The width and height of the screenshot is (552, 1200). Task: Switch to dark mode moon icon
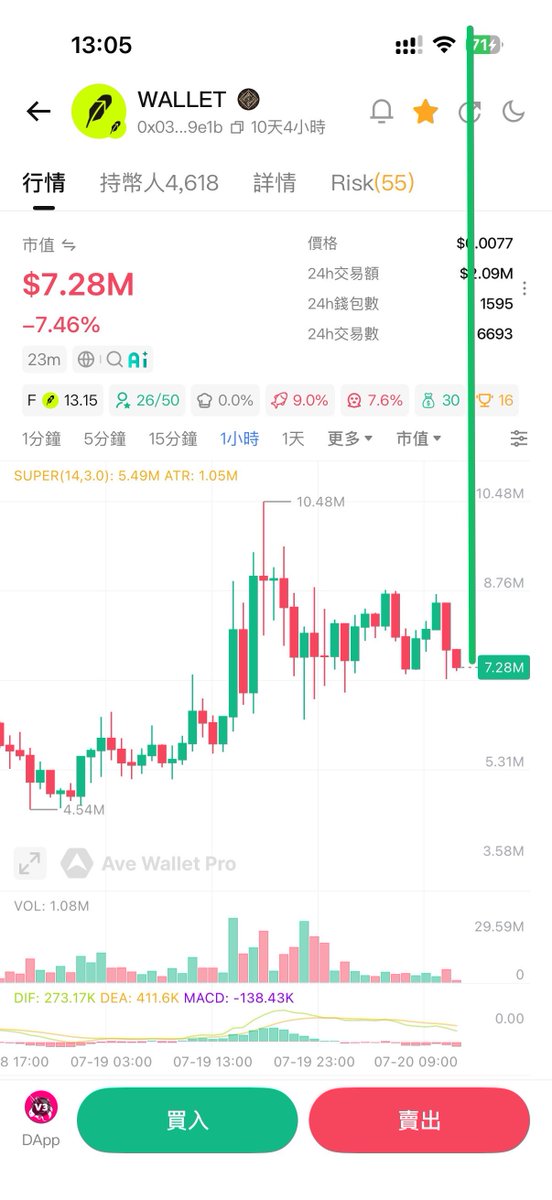tap(513, 111)
